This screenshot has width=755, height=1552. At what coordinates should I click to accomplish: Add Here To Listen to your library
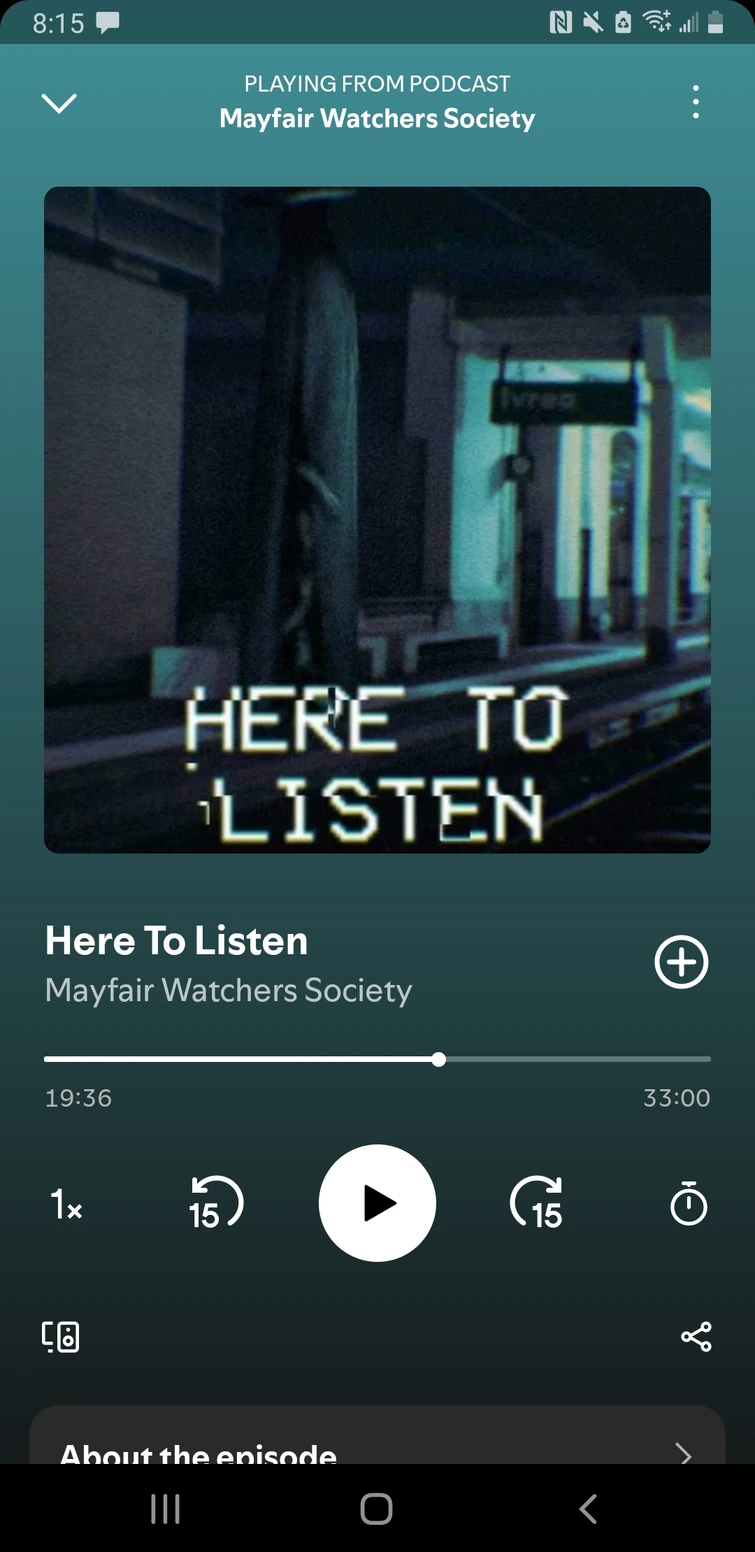(x=681, y=962)
